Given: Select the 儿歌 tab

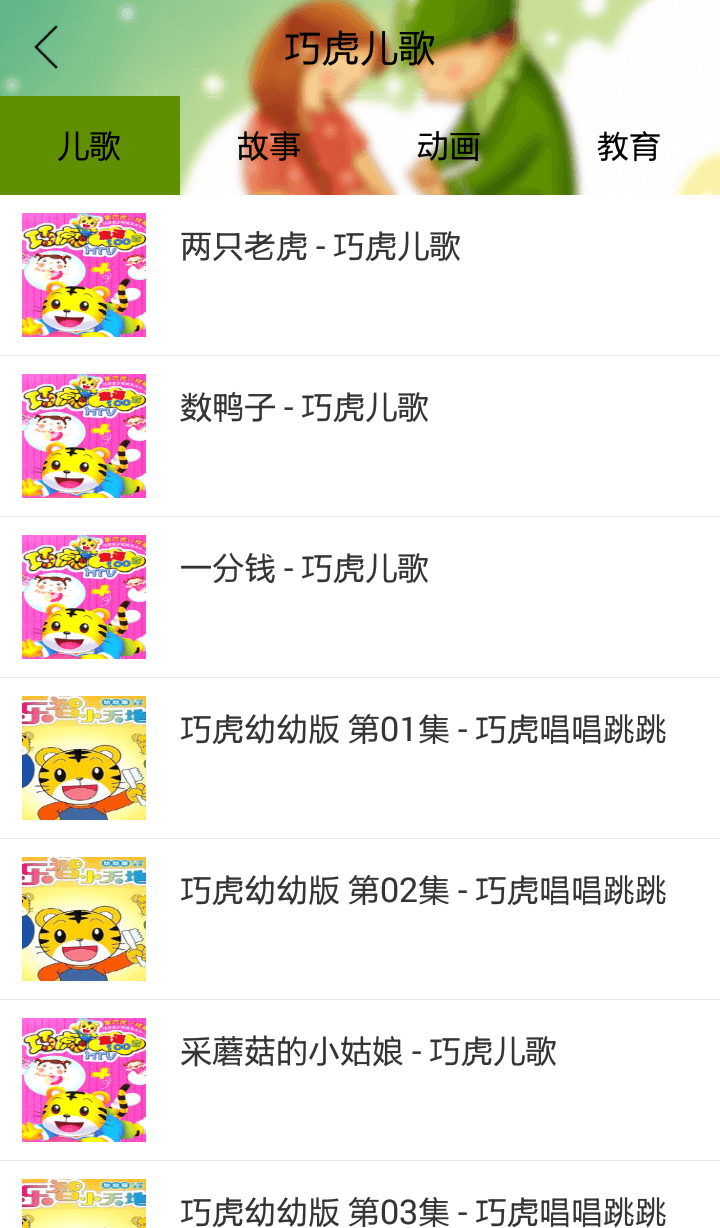Looking at the screenshot, I should click(x=89, y=146).
